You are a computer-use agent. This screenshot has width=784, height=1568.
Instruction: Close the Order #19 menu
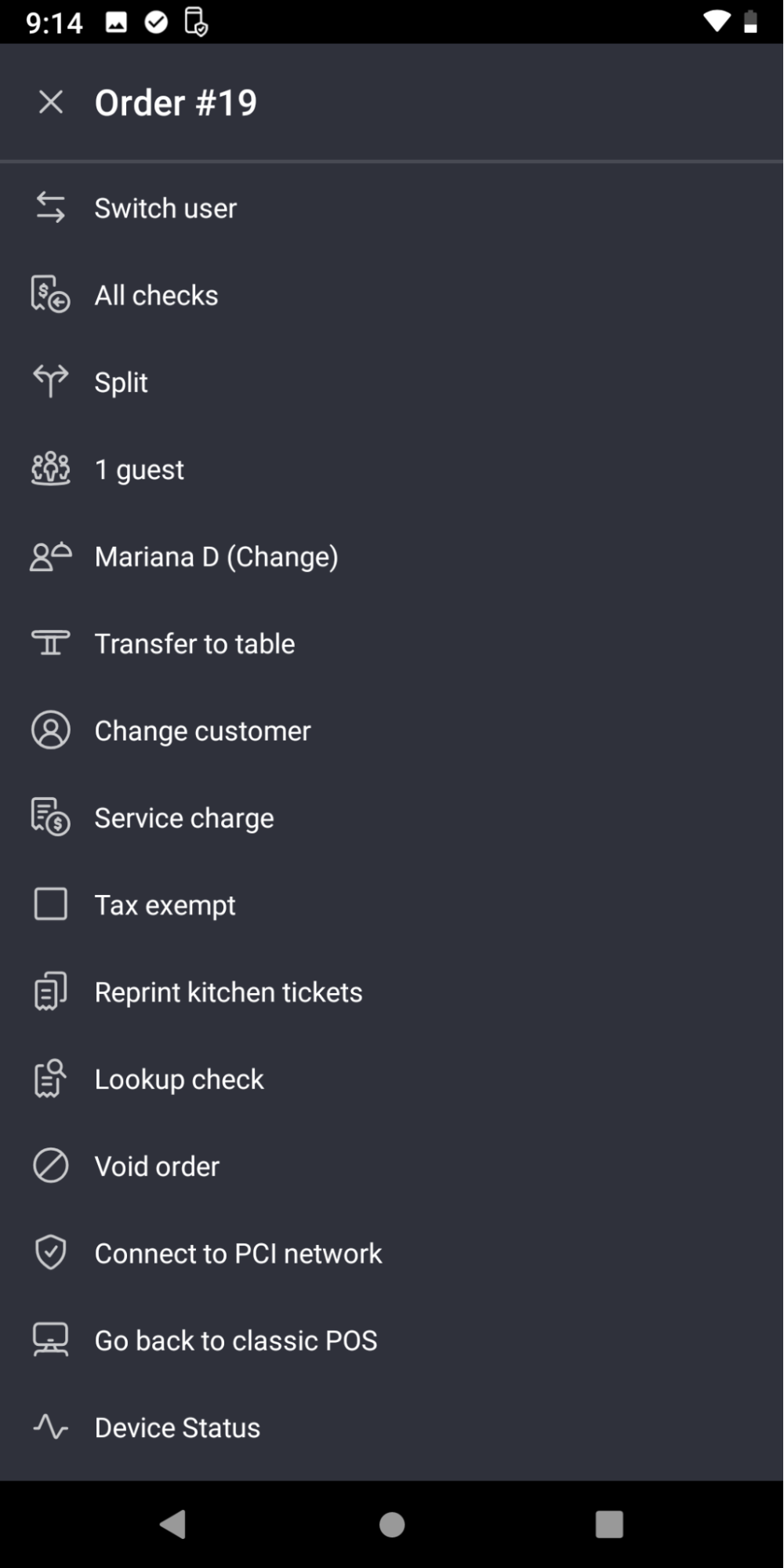tap(51, 102)
